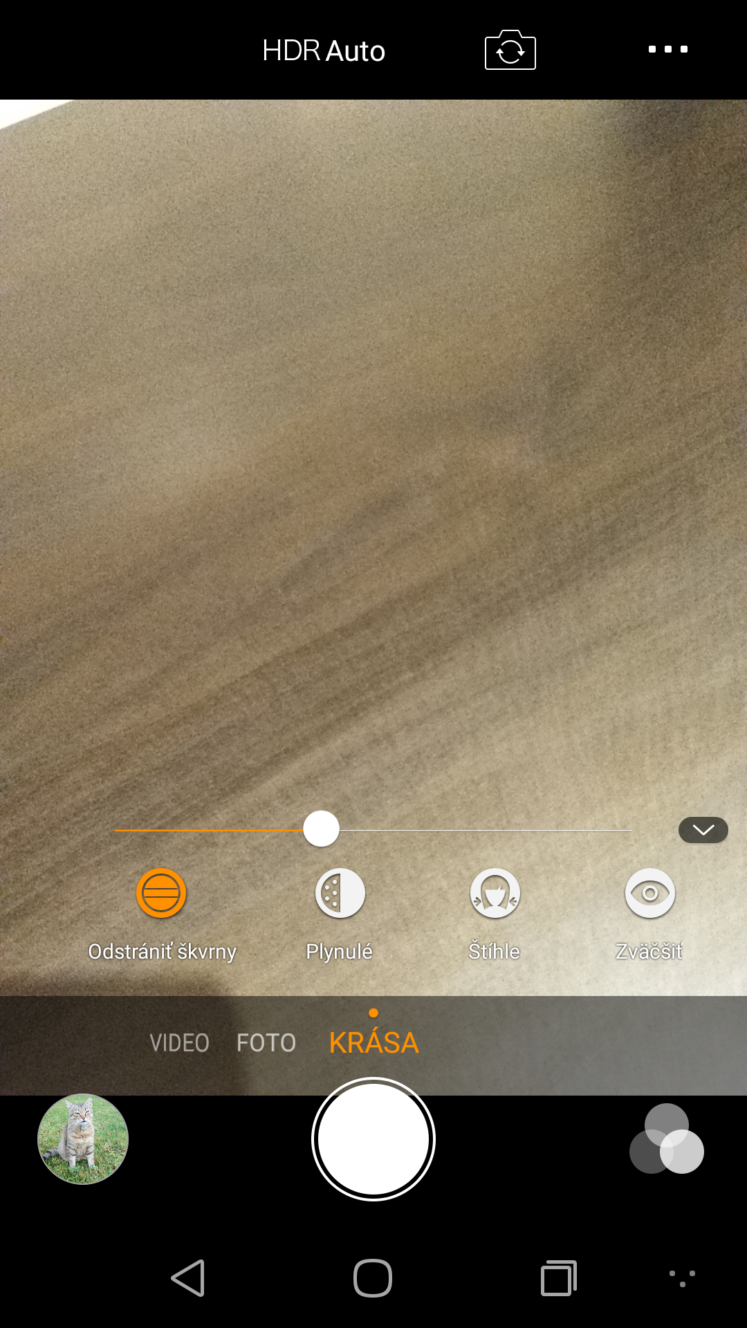Select the KRÁSA mode tab

tap(374, 1042)
